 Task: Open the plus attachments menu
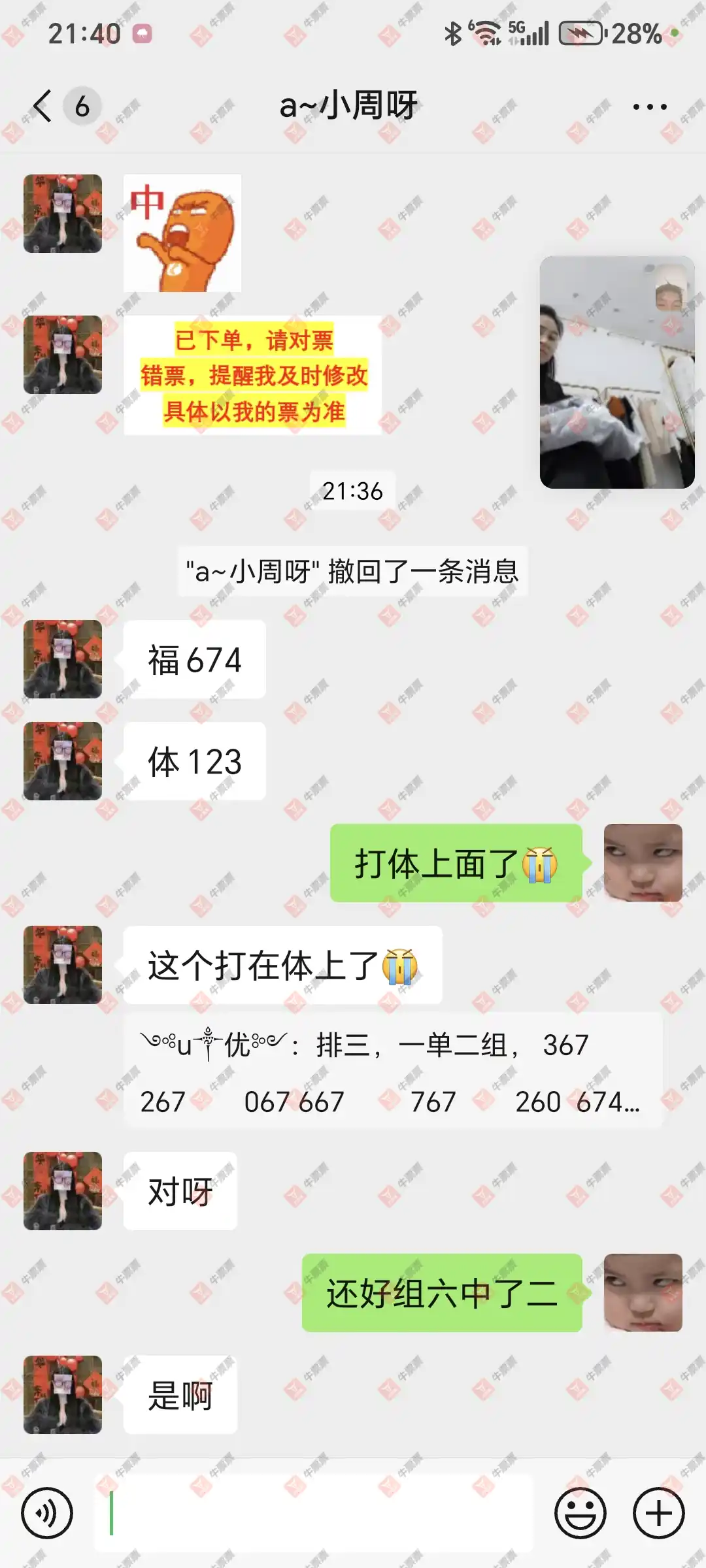[658, 1513]
